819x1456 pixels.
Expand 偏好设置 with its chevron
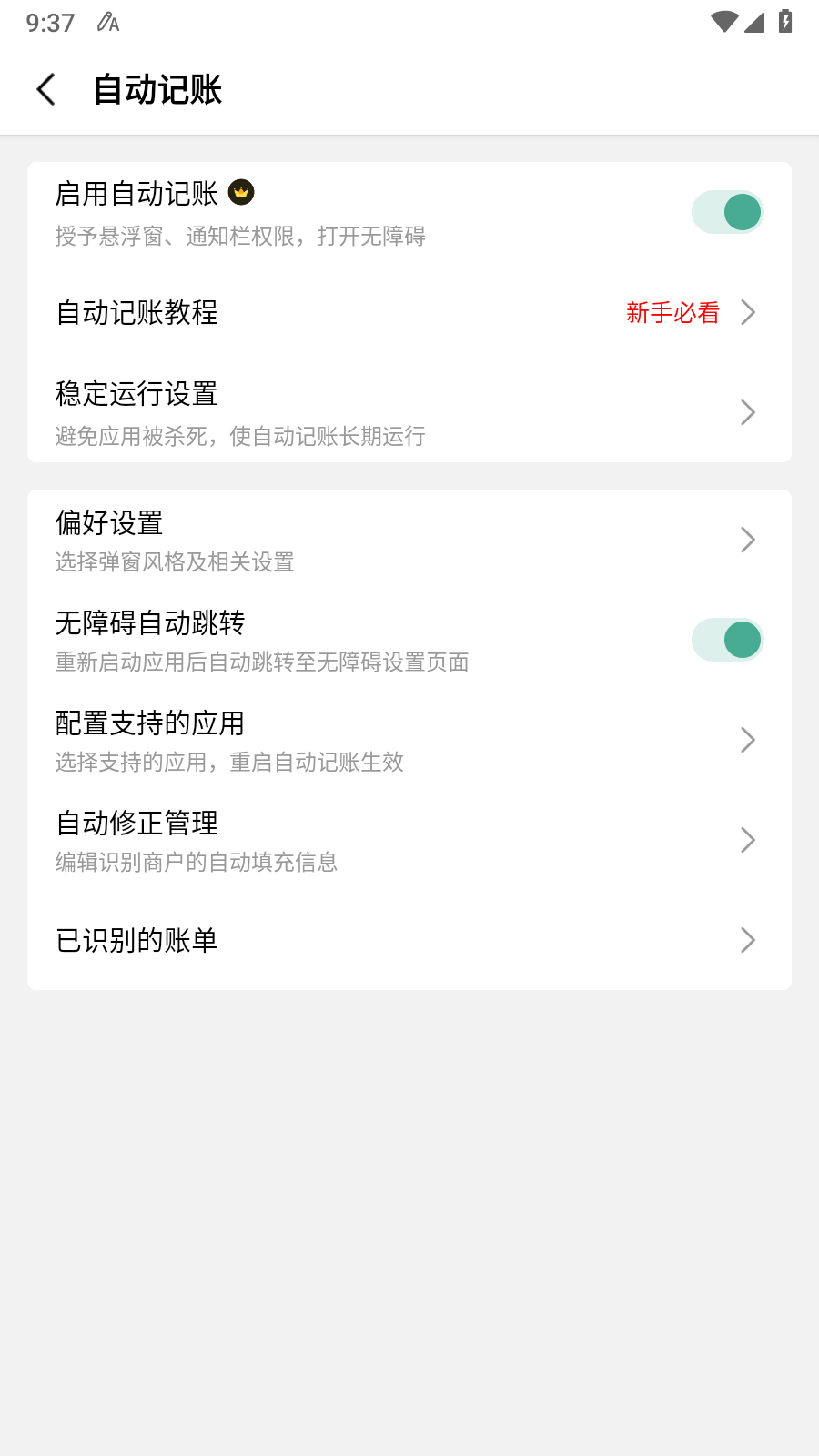tap(748, 539)
